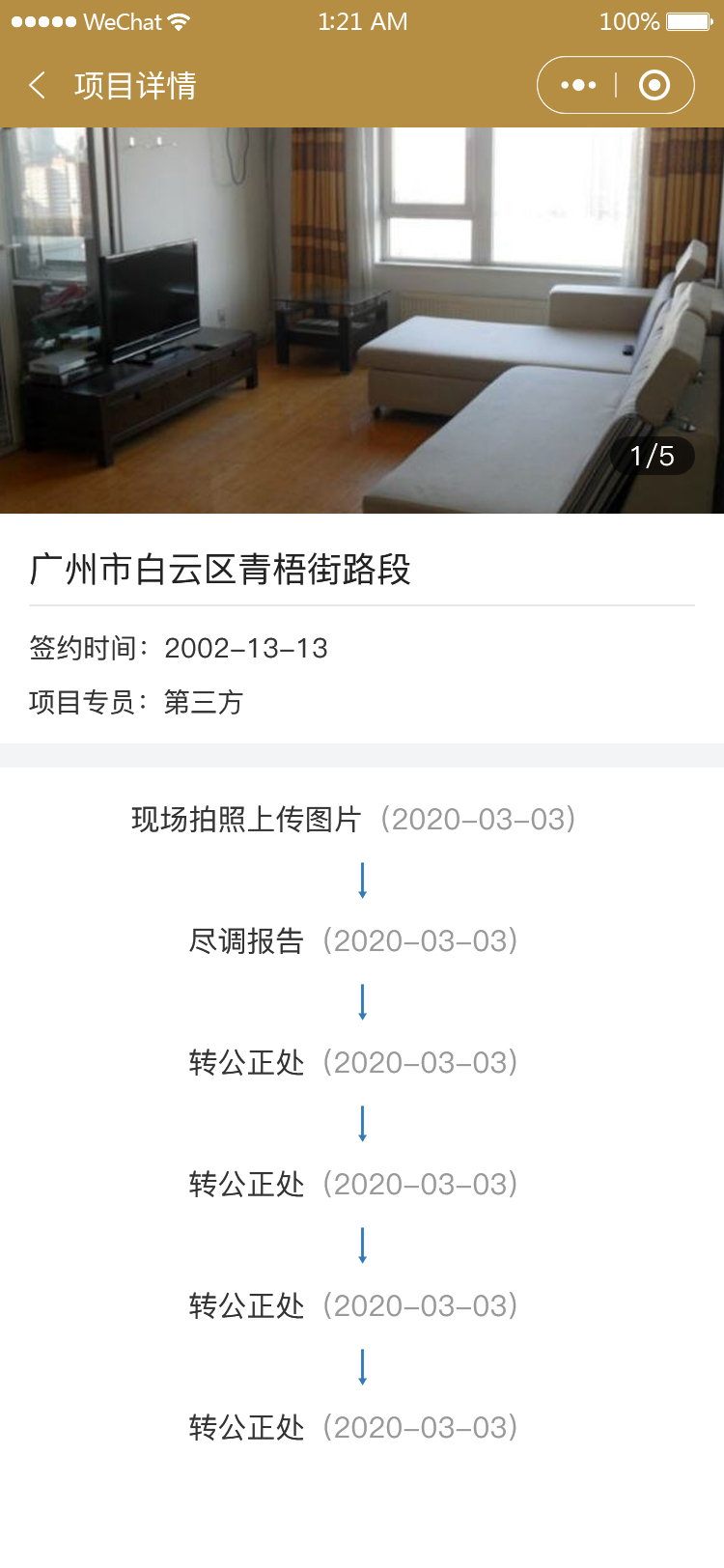Open the living room project photo

point(362,321)
